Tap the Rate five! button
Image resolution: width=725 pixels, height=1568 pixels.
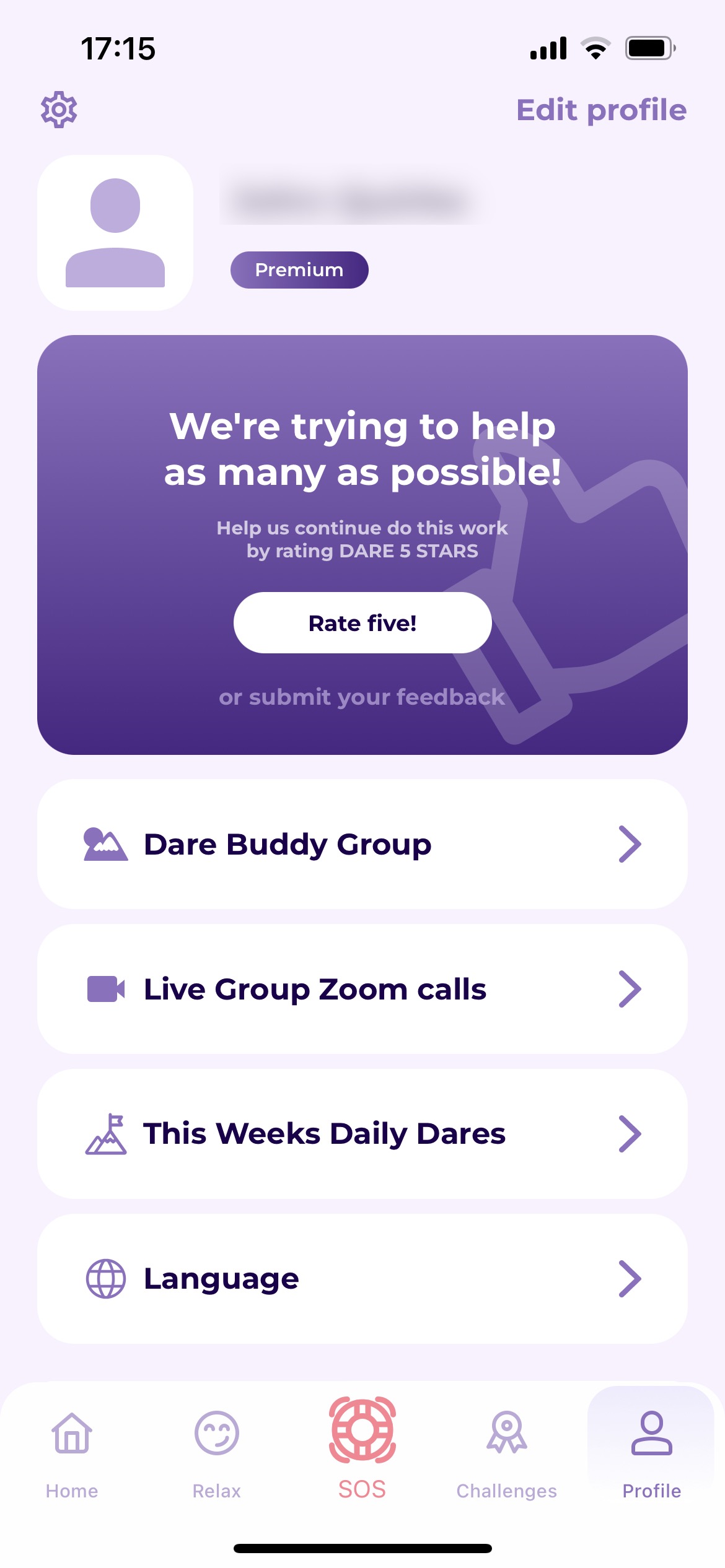tap(362, 622)
